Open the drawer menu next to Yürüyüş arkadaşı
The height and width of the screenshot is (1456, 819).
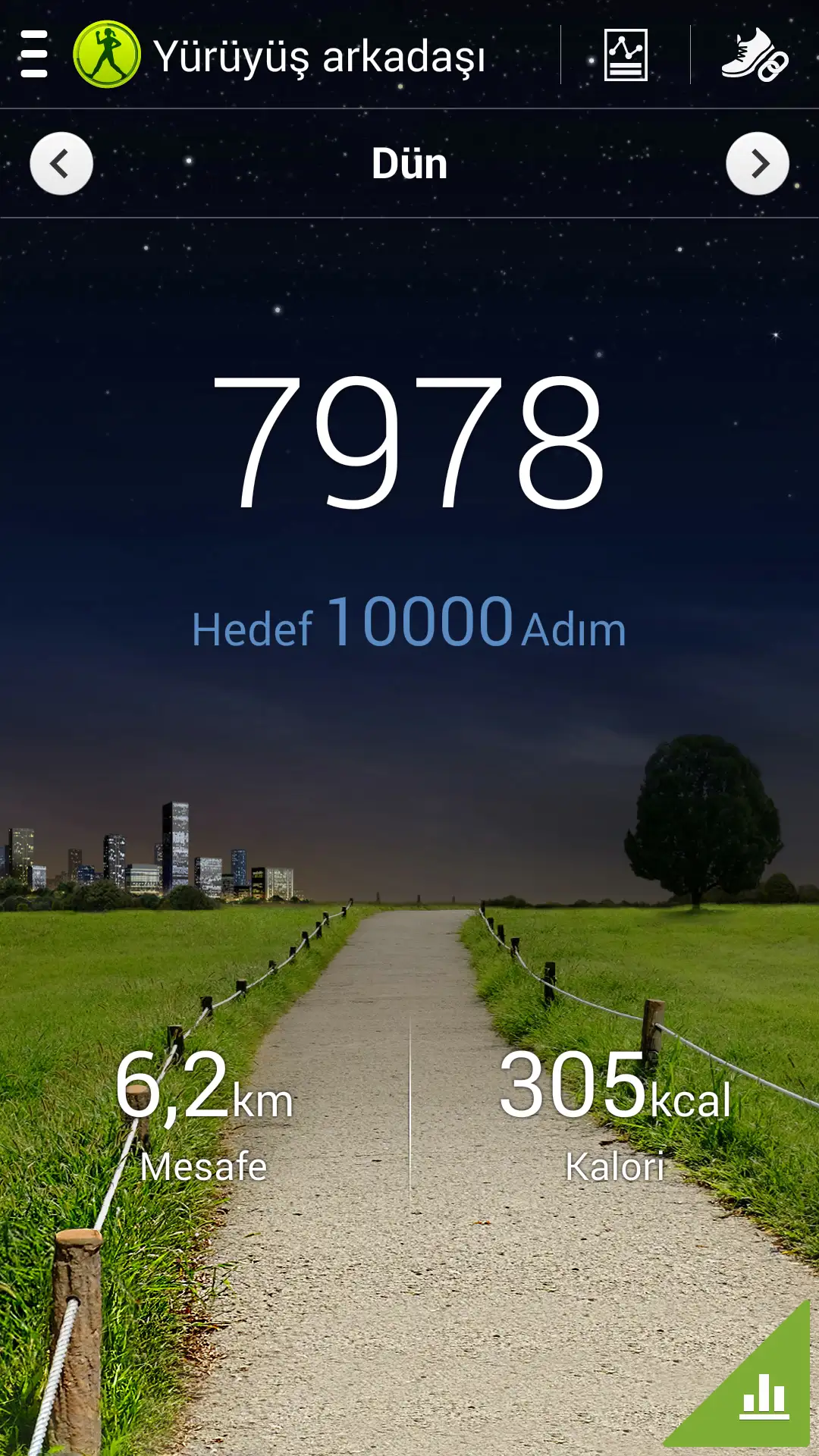pyautogui.click(x=34, y=55)
